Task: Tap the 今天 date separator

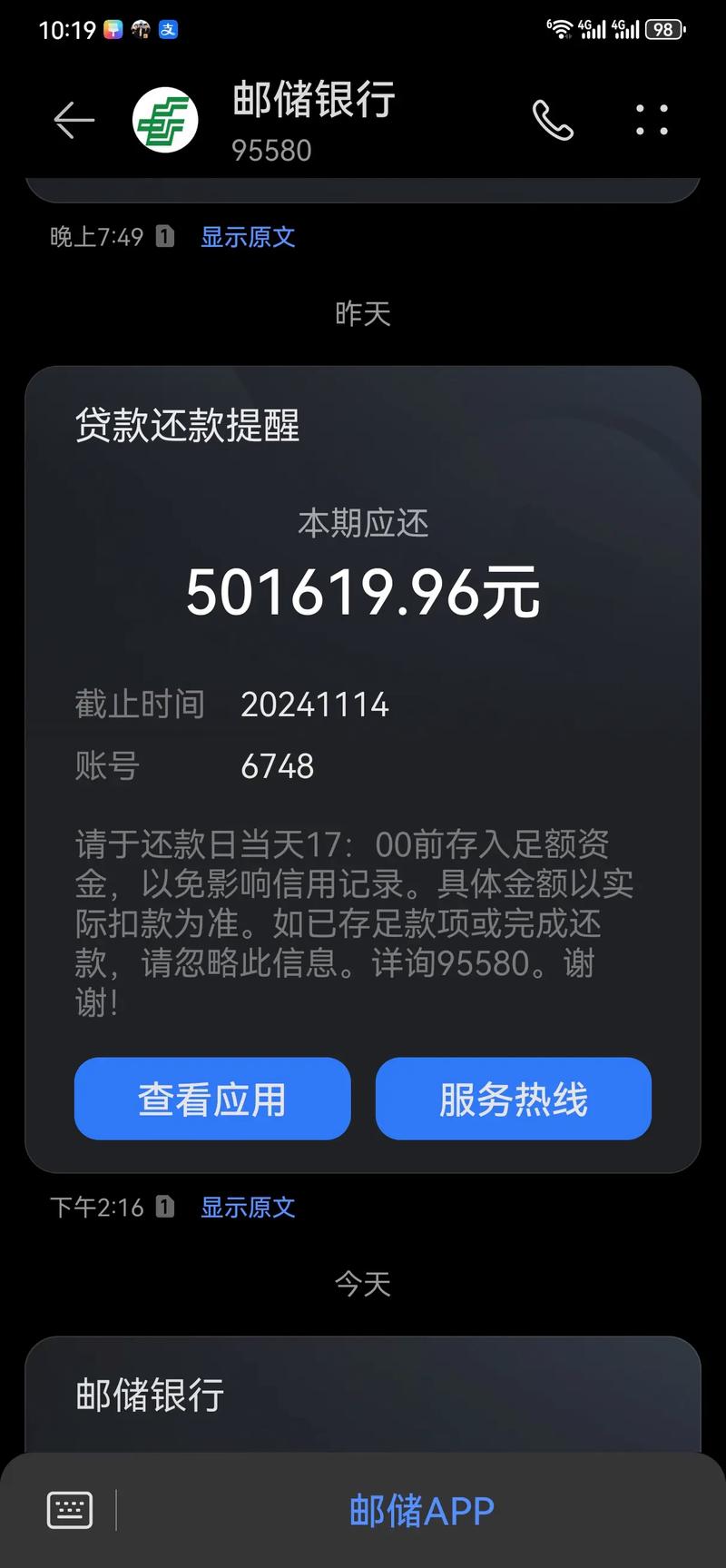Action: click(363, 1282)
